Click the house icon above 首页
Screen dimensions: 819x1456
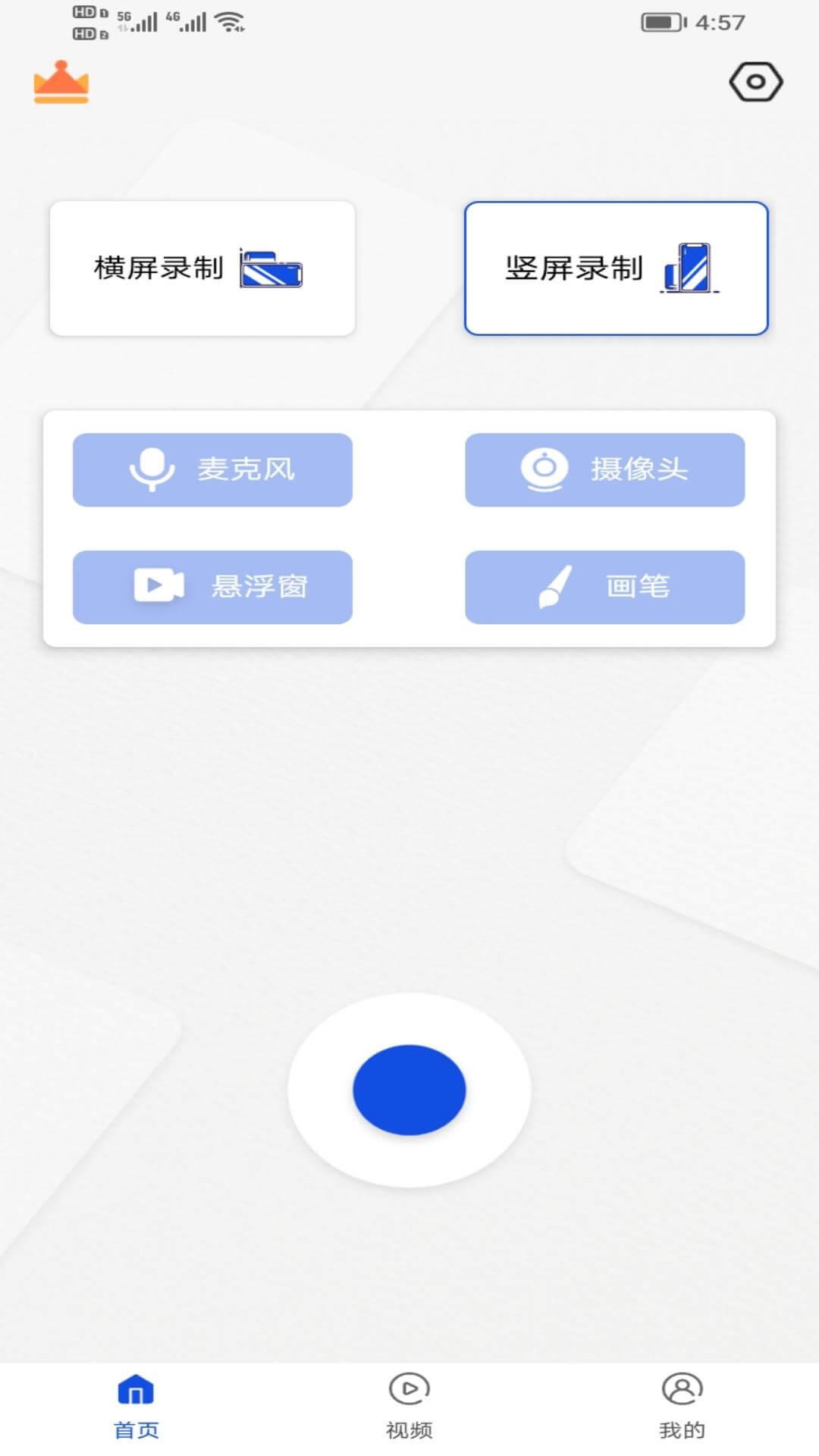136,1389
